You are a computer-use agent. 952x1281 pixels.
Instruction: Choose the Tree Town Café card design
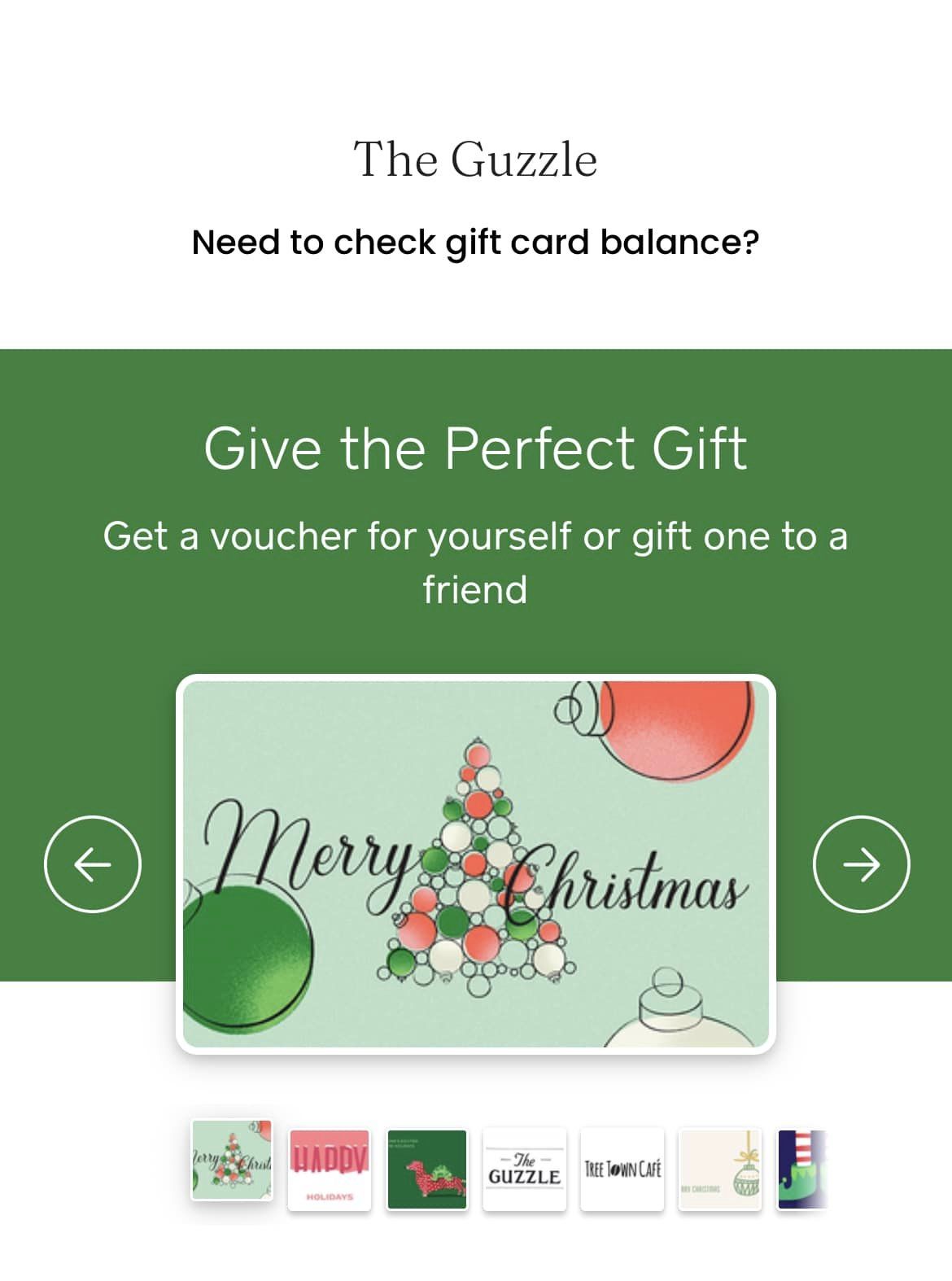coord(622,1170)
